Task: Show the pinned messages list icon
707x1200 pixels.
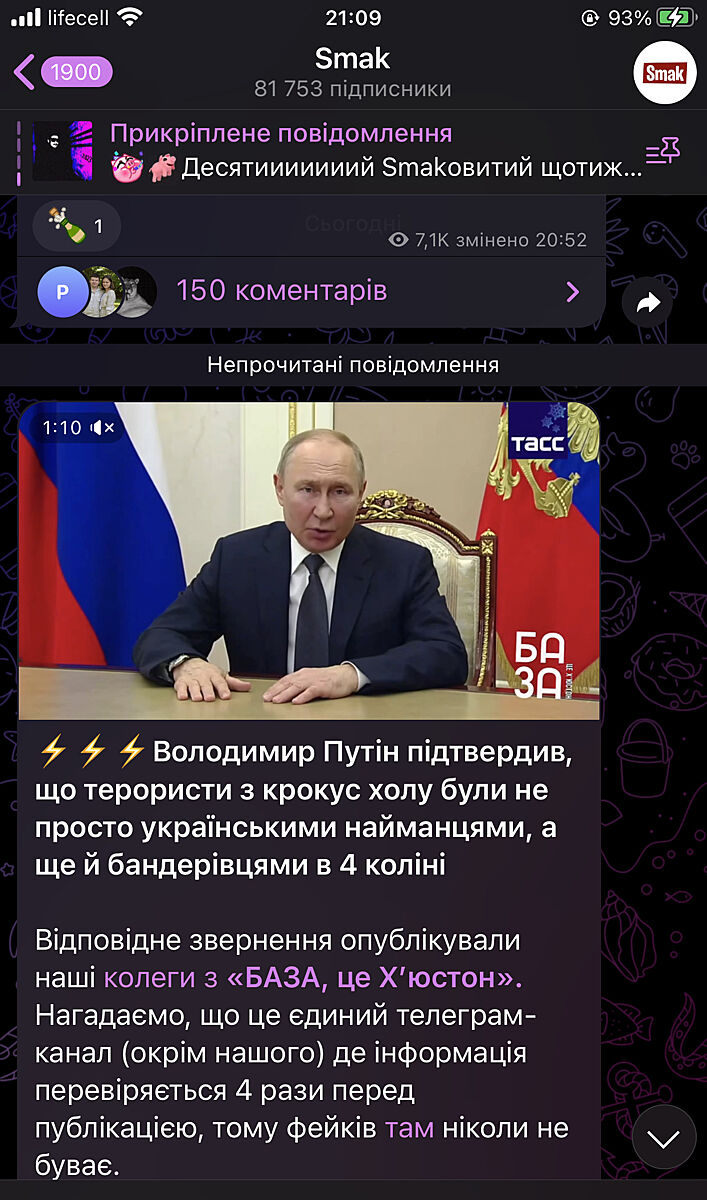Action: click(662, 152)
